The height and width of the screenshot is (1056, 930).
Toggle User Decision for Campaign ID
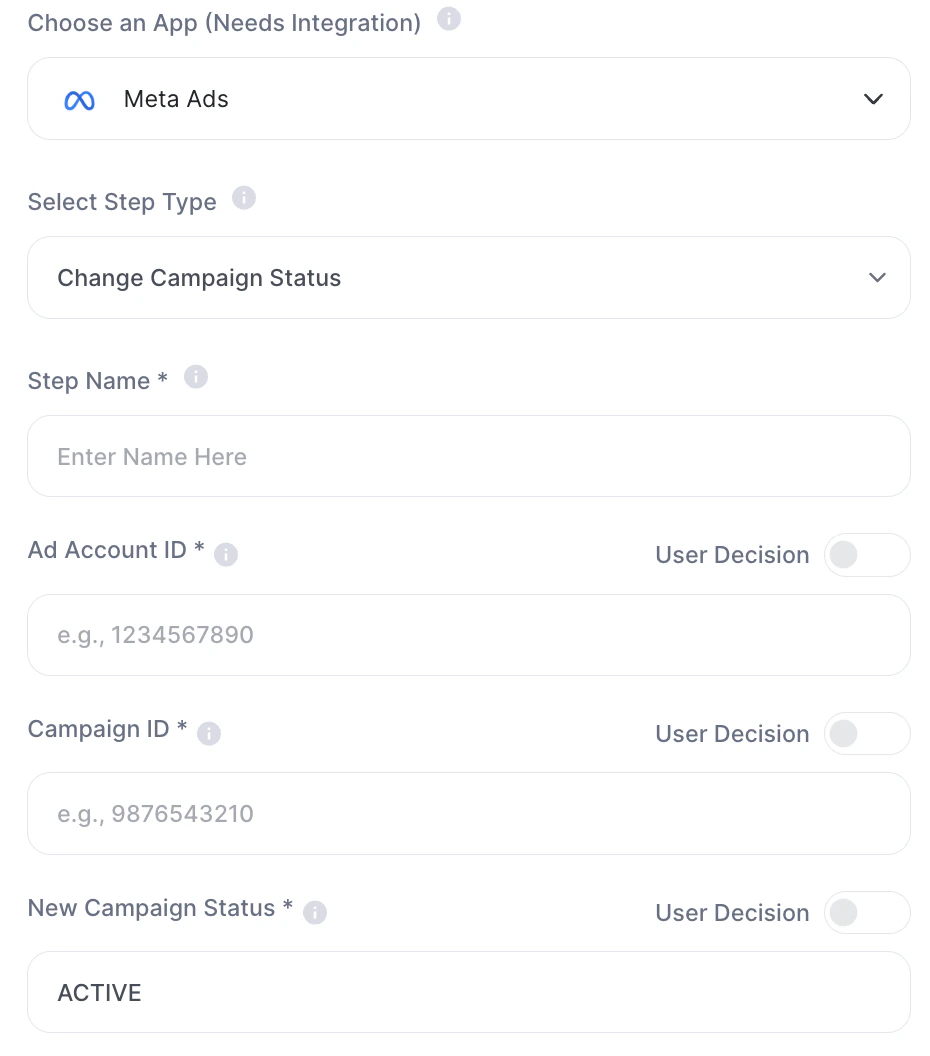click(866, 734)
